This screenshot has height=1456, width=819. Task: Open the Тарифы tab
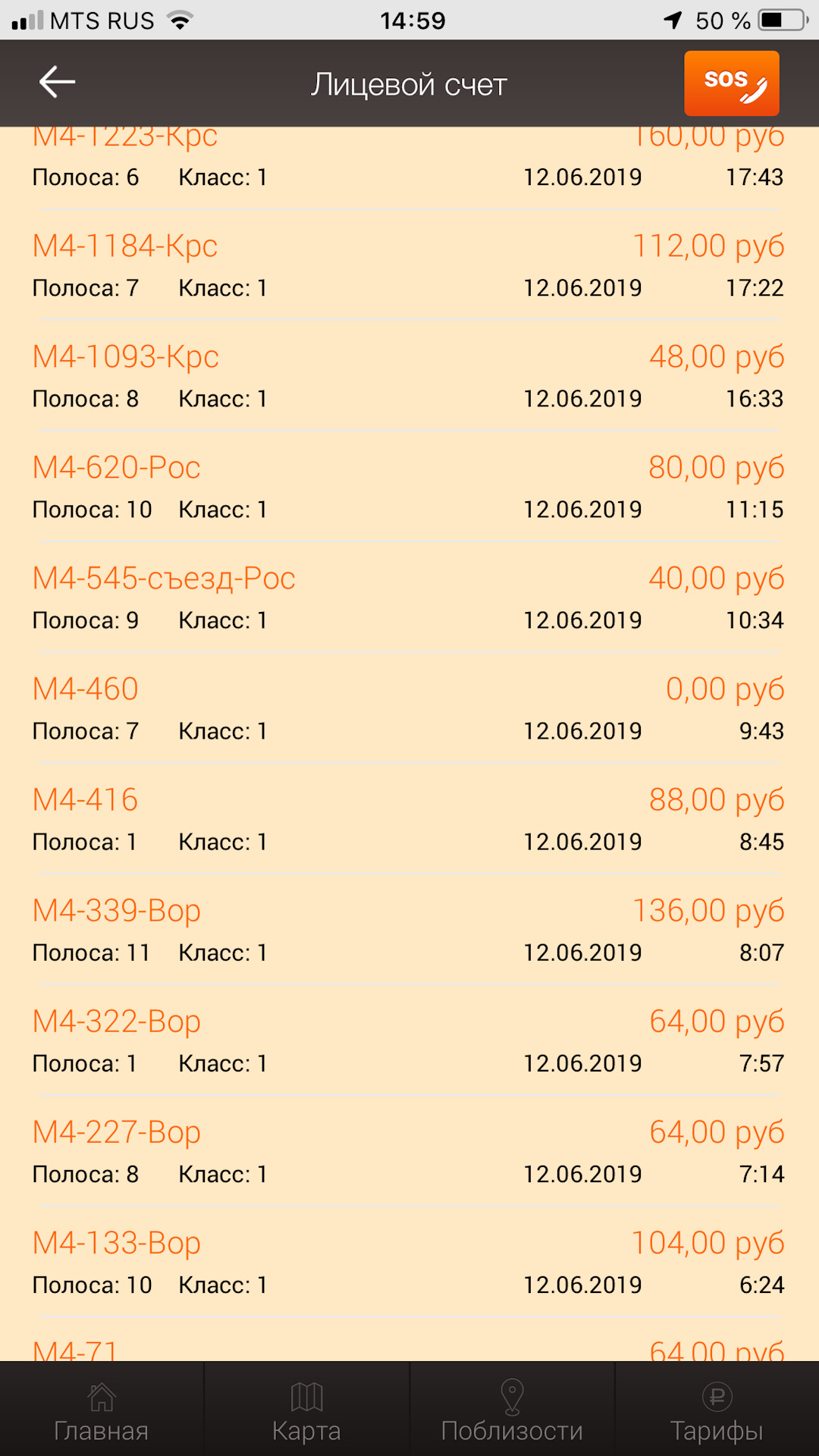click(x=717, y=1410)
